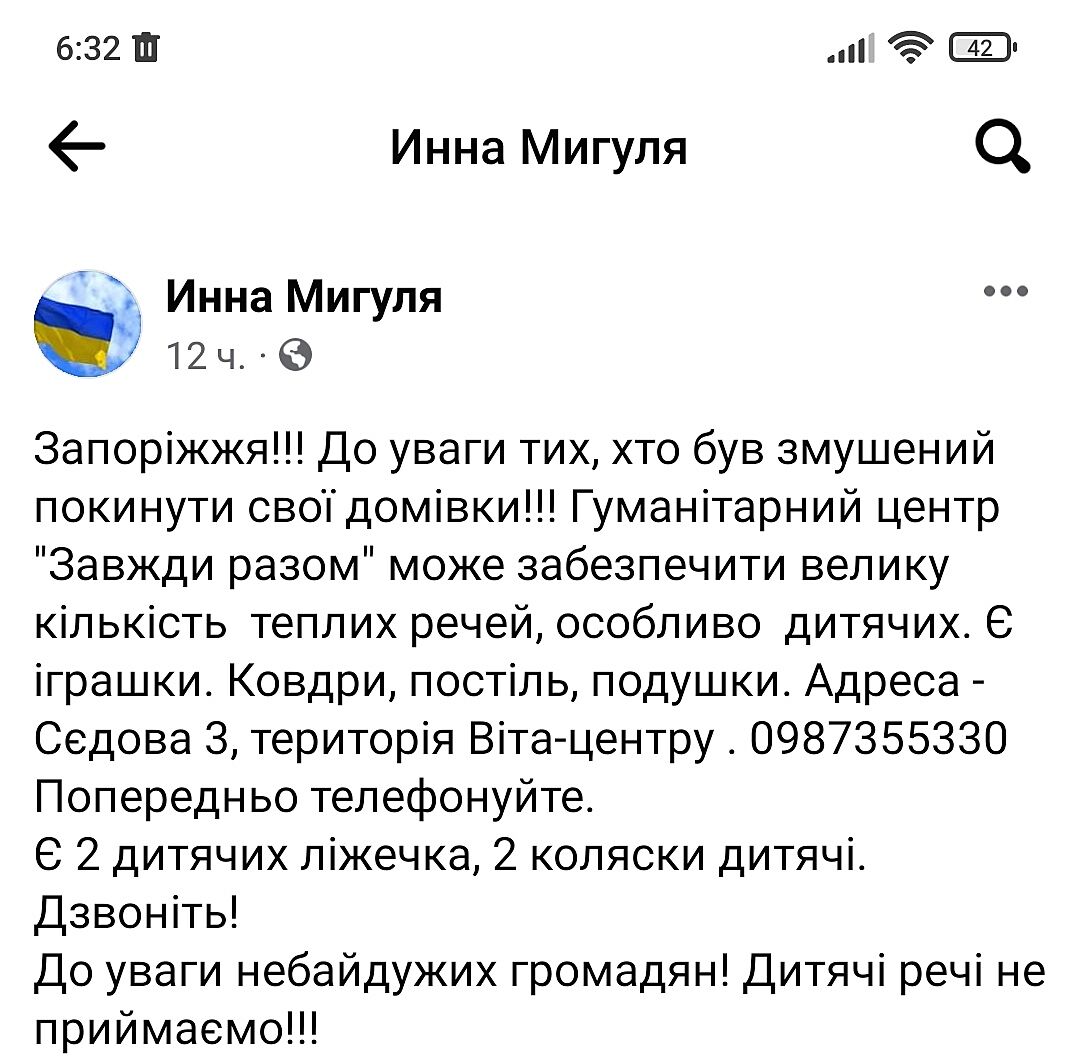Go back using the arrow icon

[x=76, y=149]
